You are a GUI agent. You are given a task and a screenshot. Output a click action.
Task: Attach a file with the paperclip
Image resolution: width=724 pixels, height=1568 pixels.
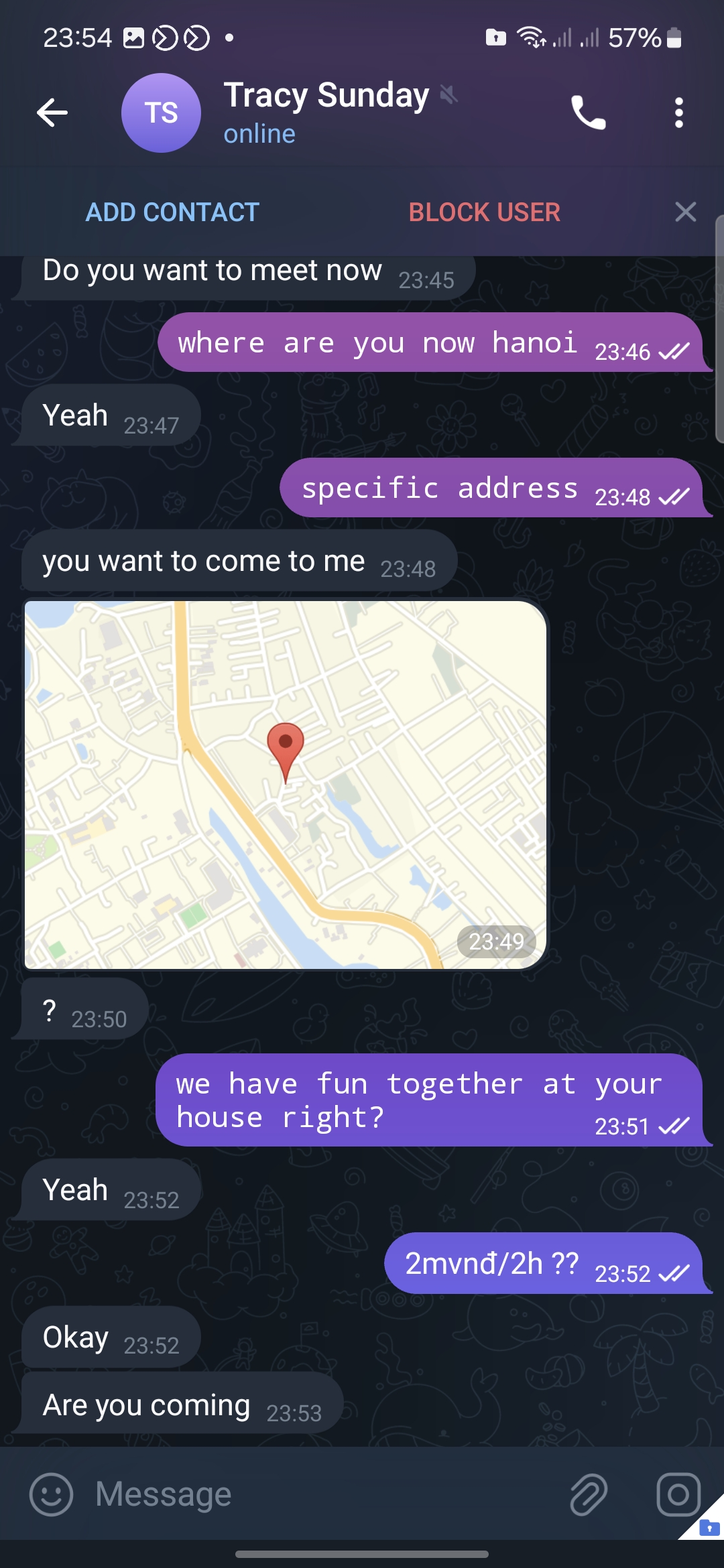[x=588, y=1494]
